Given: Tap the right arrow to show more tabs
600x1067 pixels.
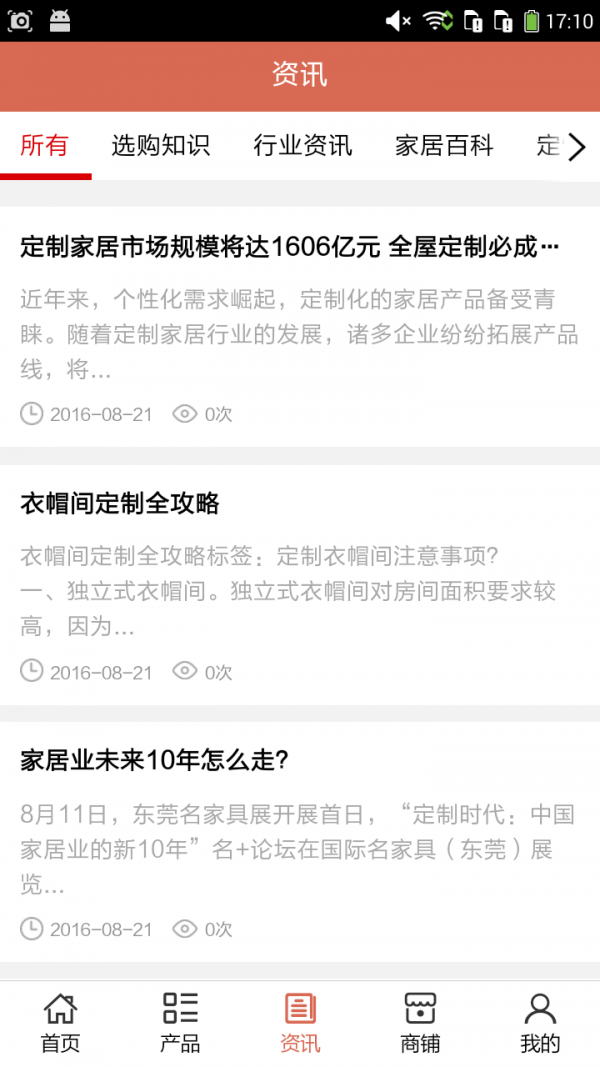Looking at the screenshot, I should click(x=577, y=148).
